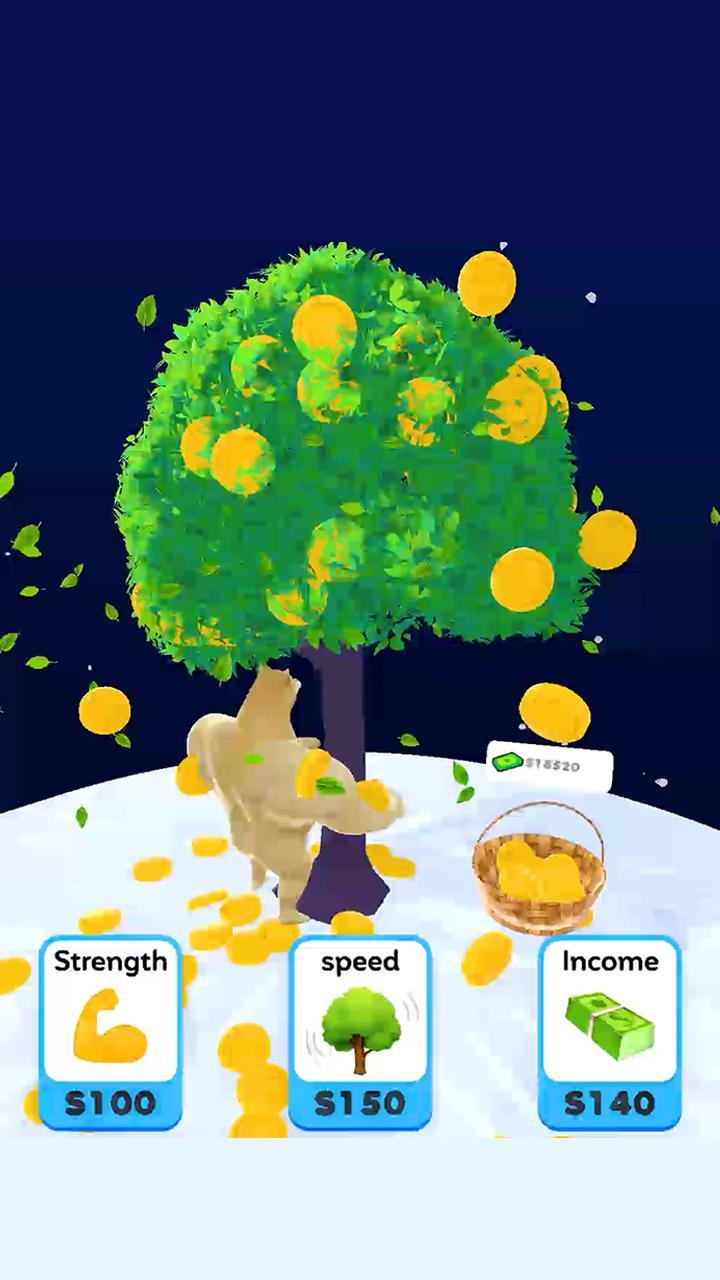
Task: Tap the $140 price label on Income card
Action: (610, 1104)
